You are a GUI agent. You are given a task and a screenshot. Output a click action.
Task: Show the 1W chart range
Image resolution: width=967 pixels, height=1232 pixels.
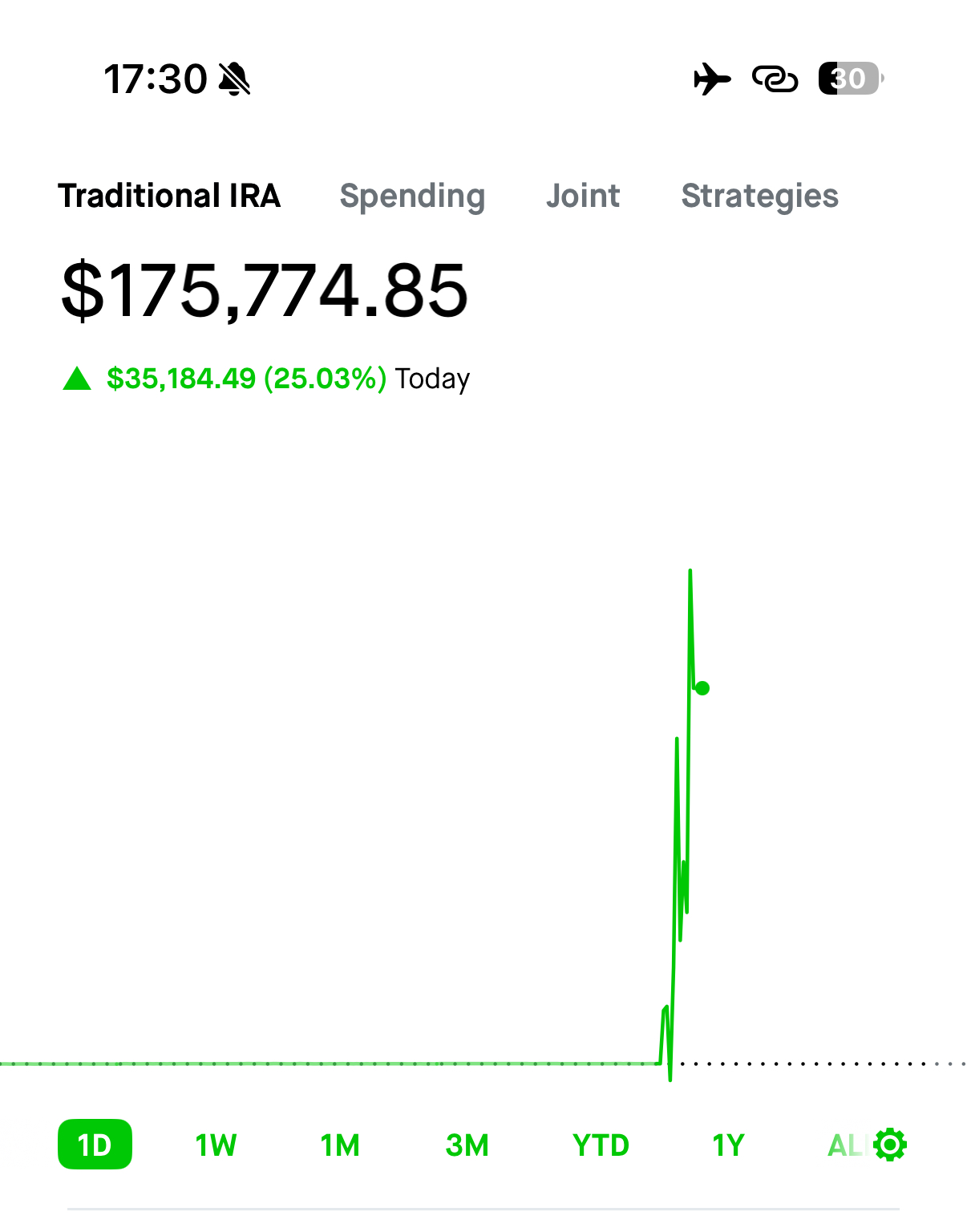[216, 1145]
